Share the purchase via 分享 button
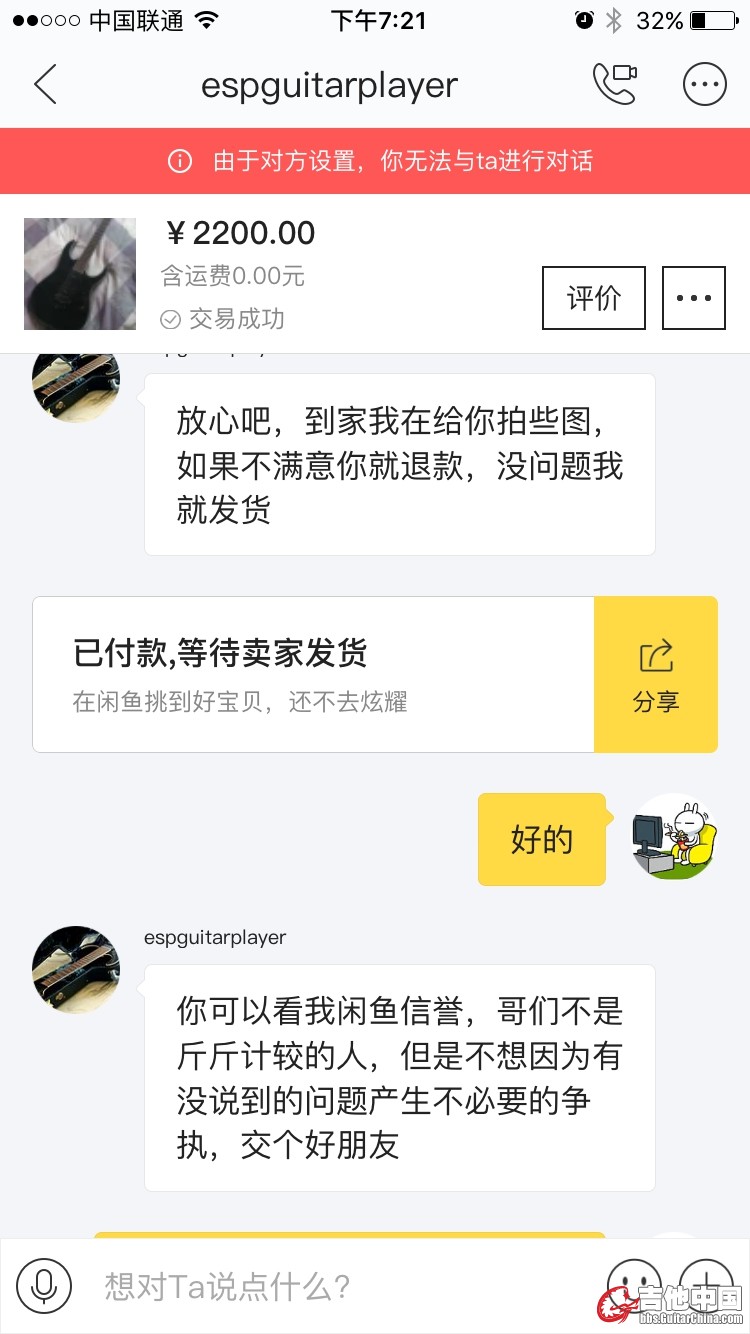 tap(656, 675)
